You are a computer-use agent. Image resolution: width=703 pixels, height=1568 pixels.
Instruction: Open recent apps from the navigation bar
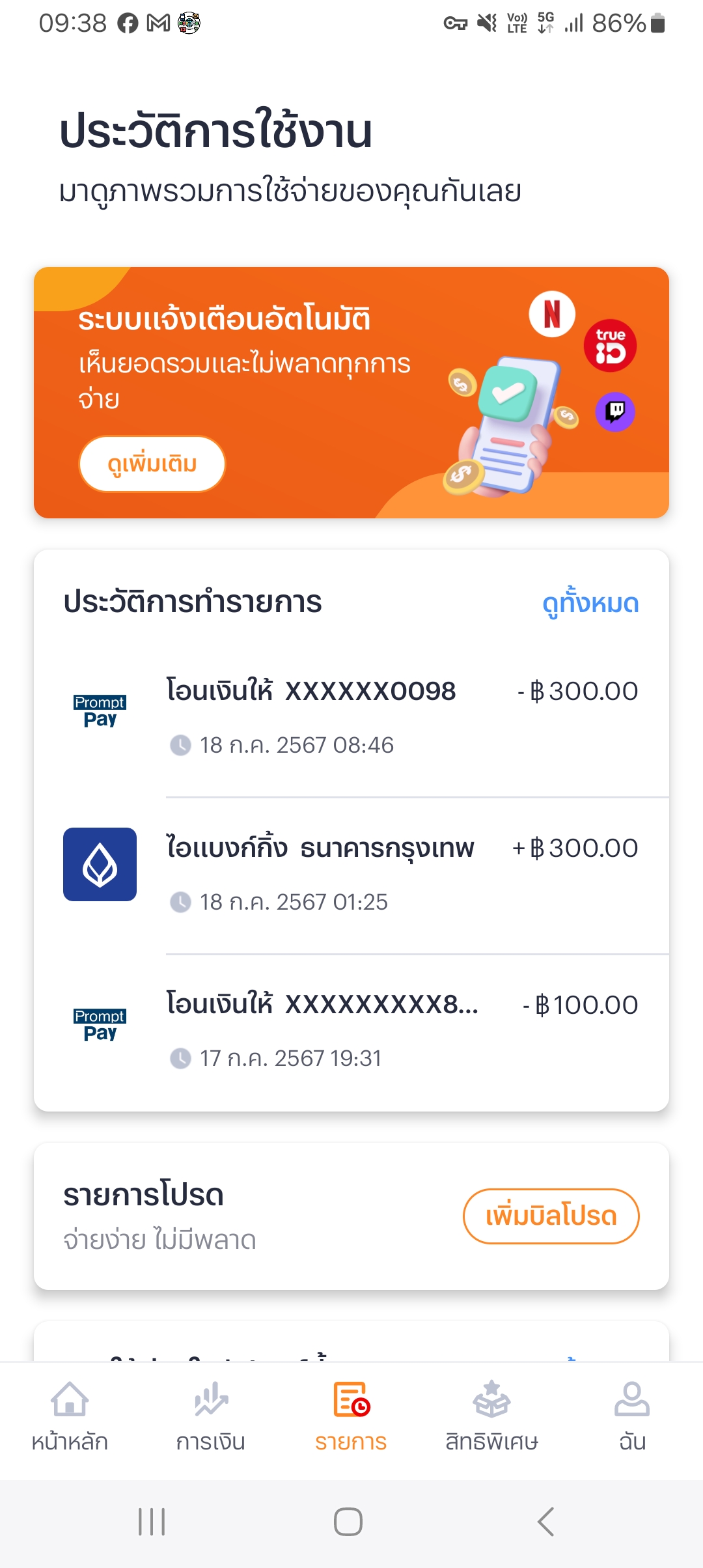tap(152, 1522)
